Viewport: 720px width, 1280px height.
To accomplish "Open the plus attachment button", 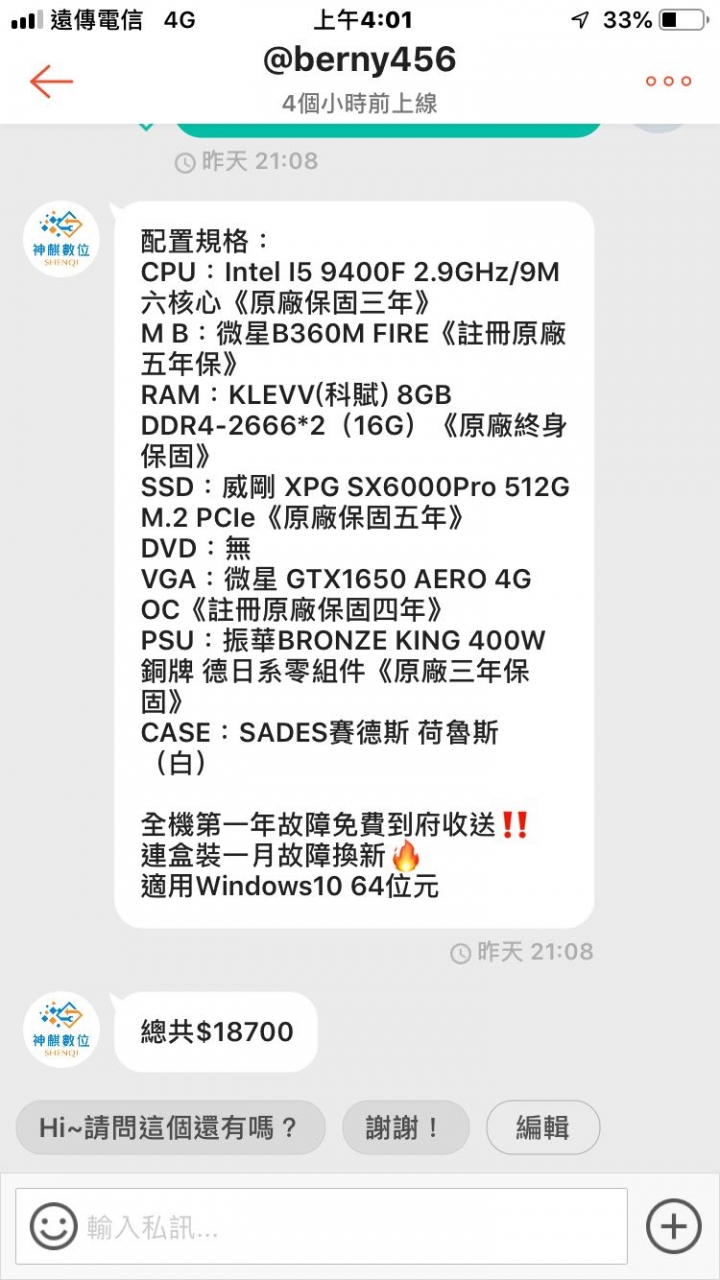I will pyautogui.click(x=673, y=1226).
